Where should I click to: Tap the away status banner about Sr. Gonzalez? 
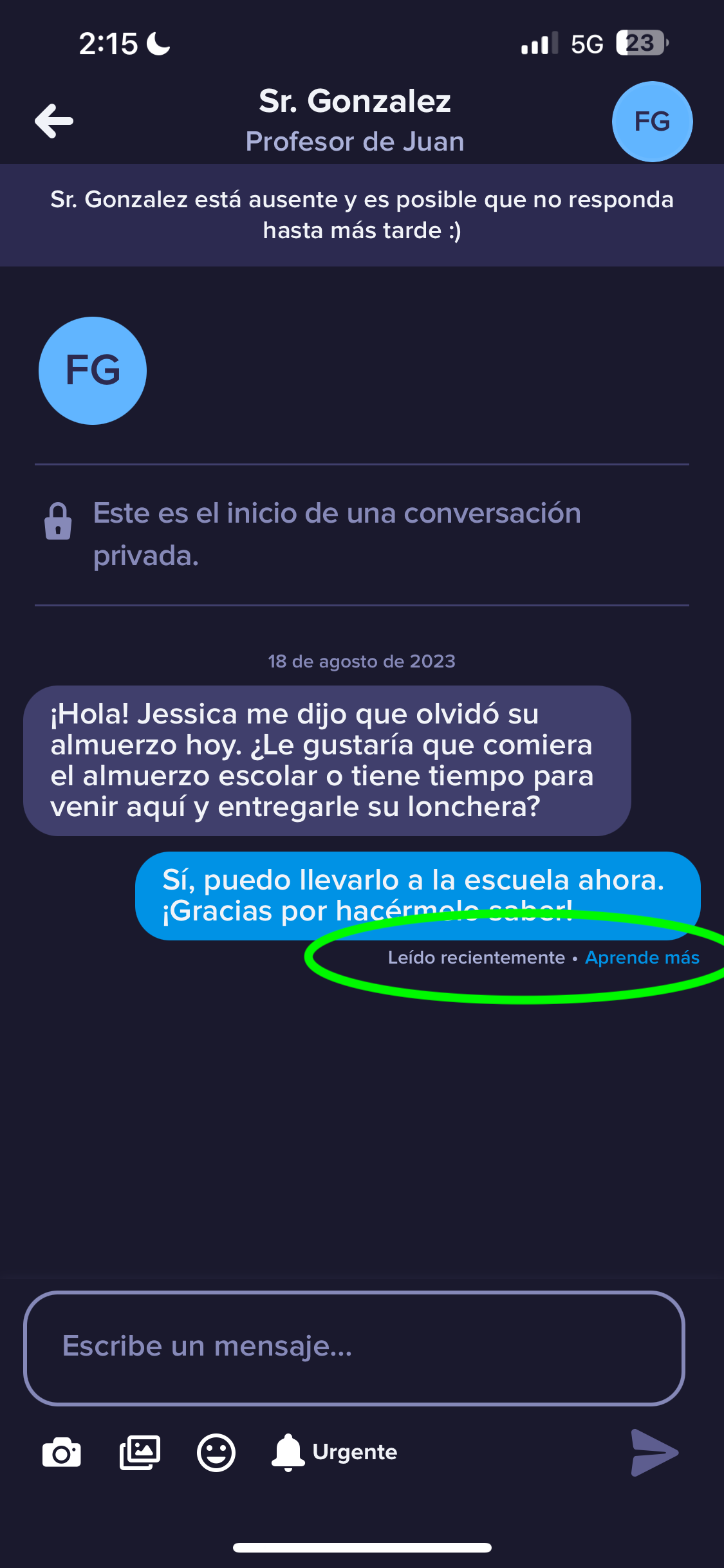tap(362, 214)
